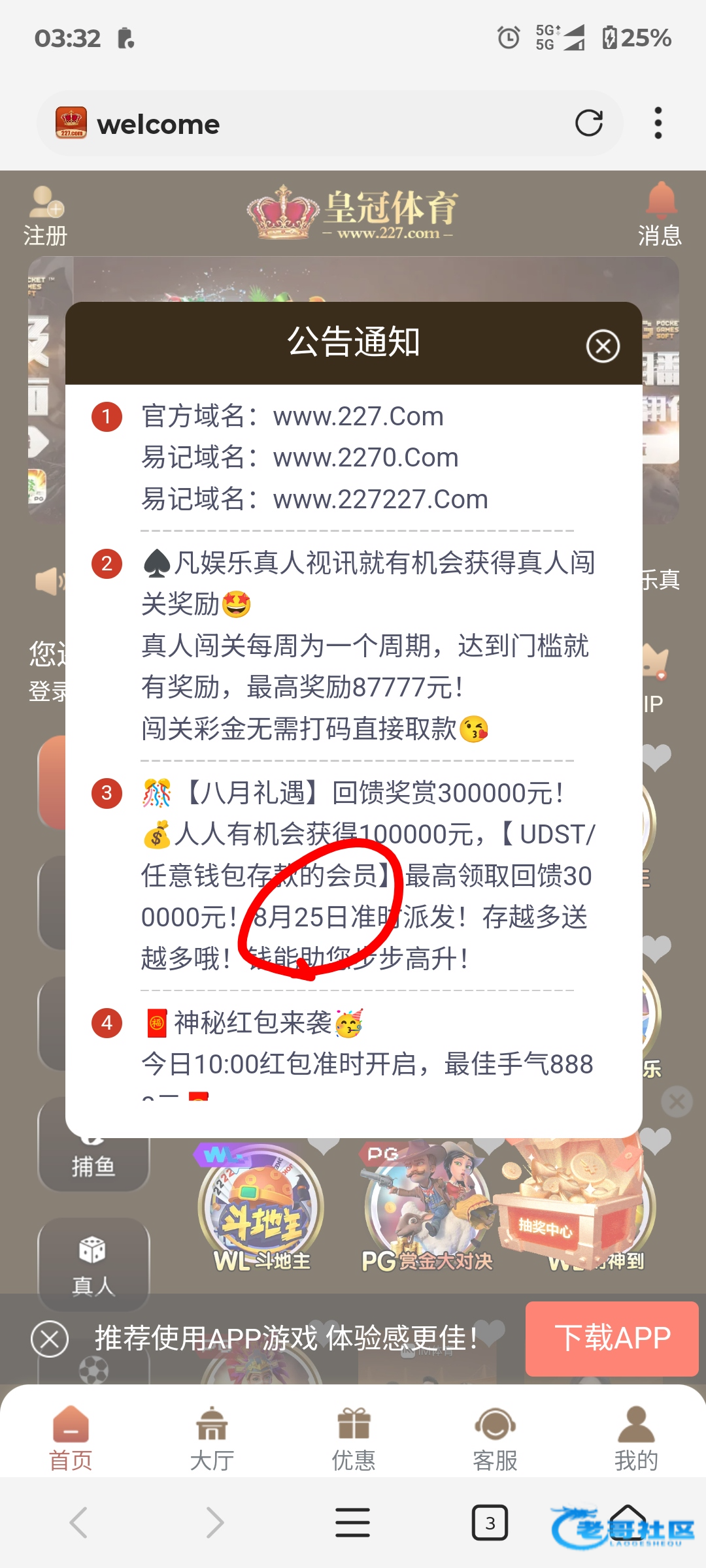Tap the welcome address bar
The image size is (706, 1568).
(x=327, y=124)
